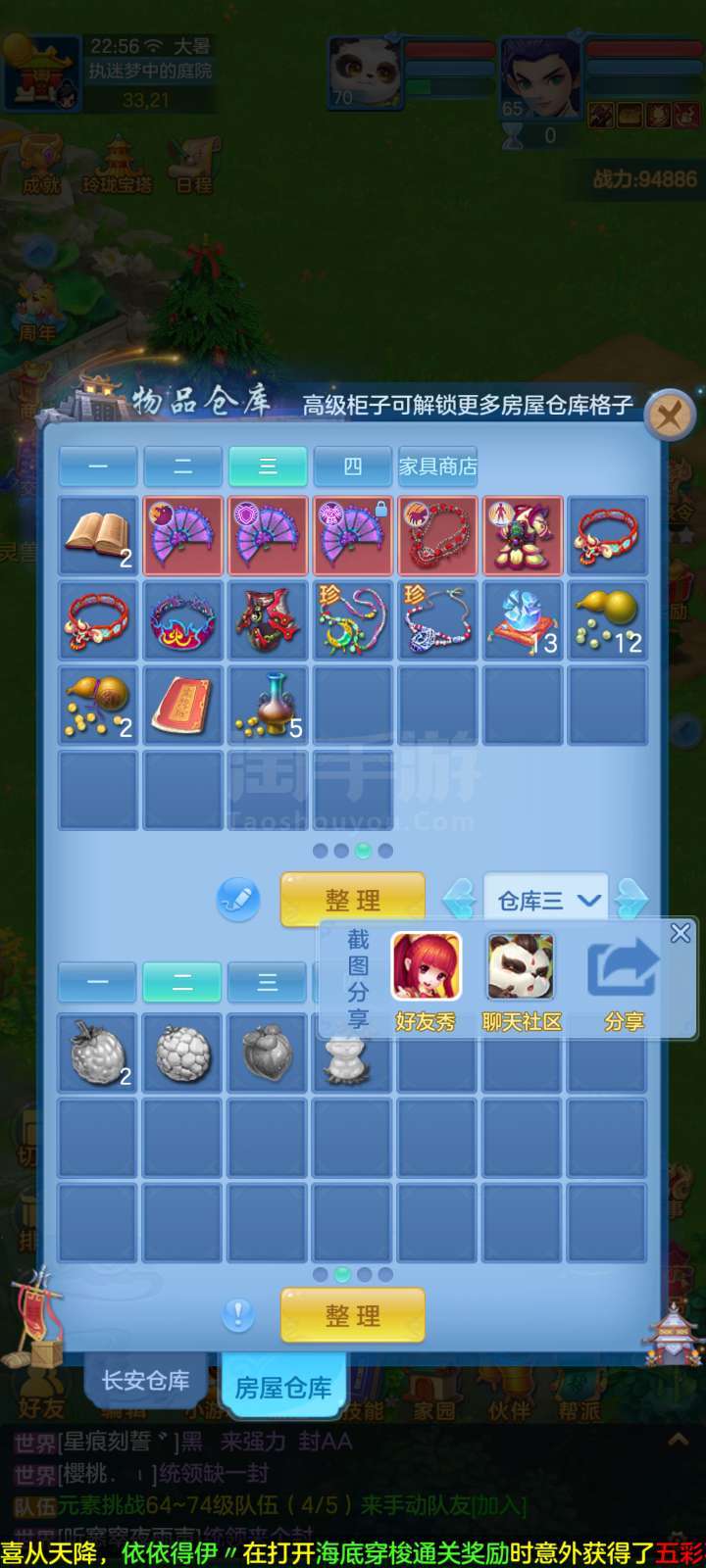The width and height of the screenshot is (706, 1568).
Task: Close the 物品仓库 window
Action: pos(670,416)
